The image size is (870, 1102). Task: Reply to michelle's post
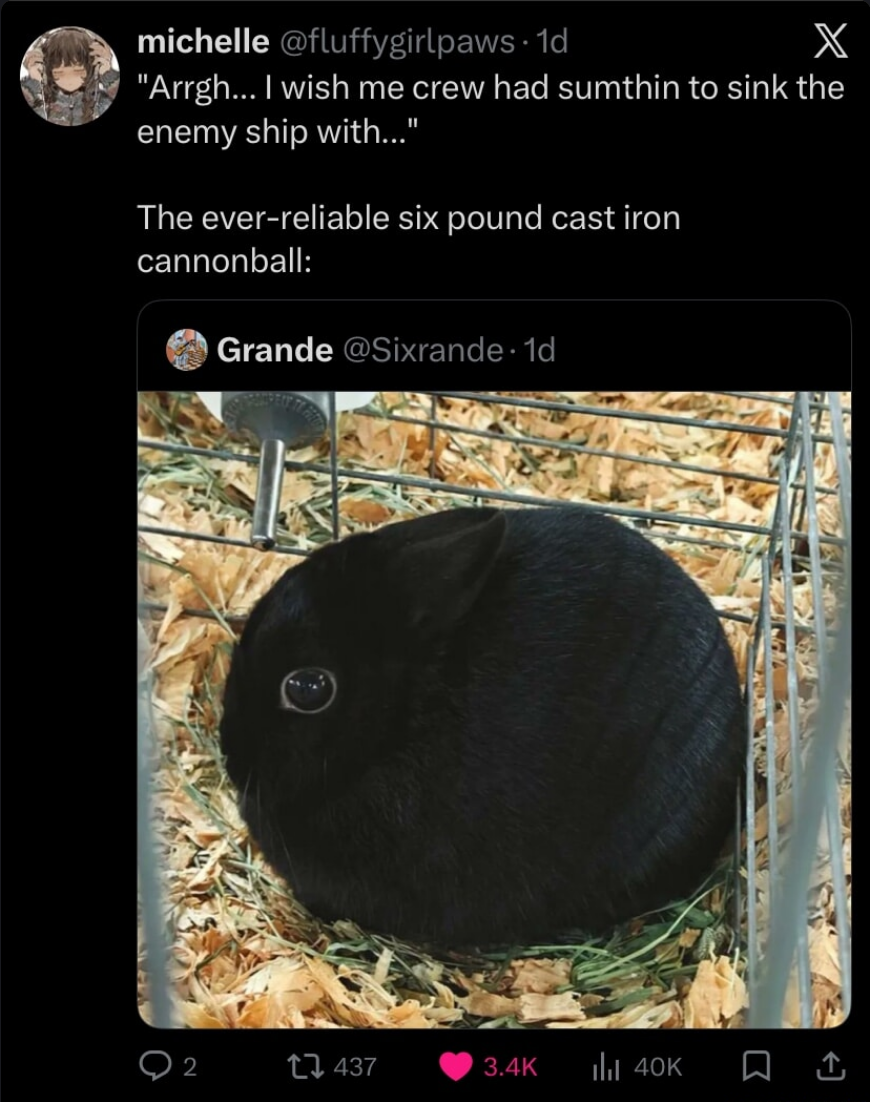pos(154,1066)
